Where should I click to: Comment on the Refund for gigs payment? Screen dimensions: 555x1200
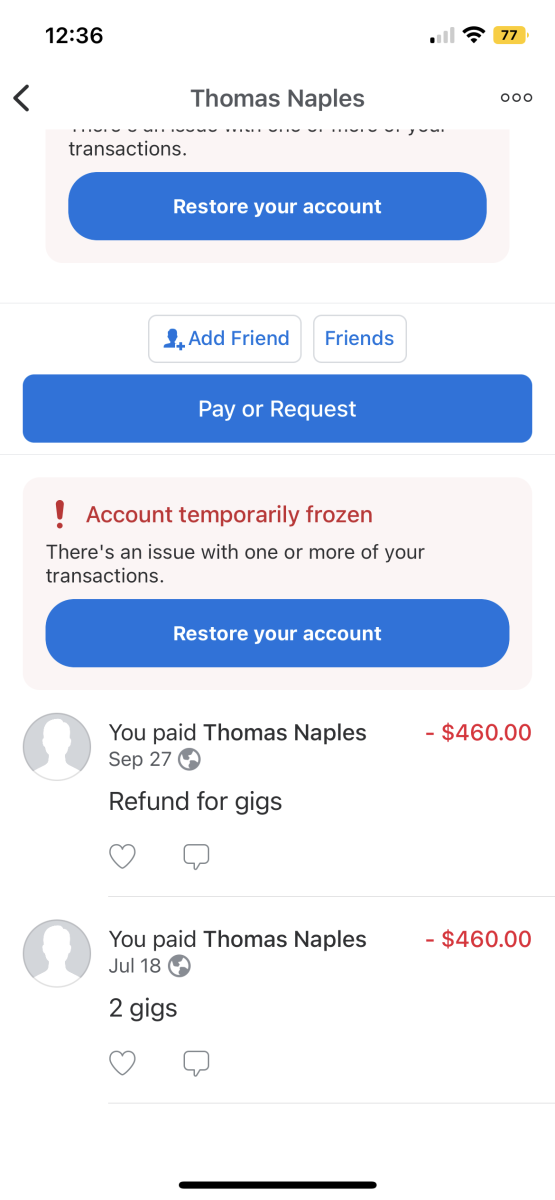point(197,856)
